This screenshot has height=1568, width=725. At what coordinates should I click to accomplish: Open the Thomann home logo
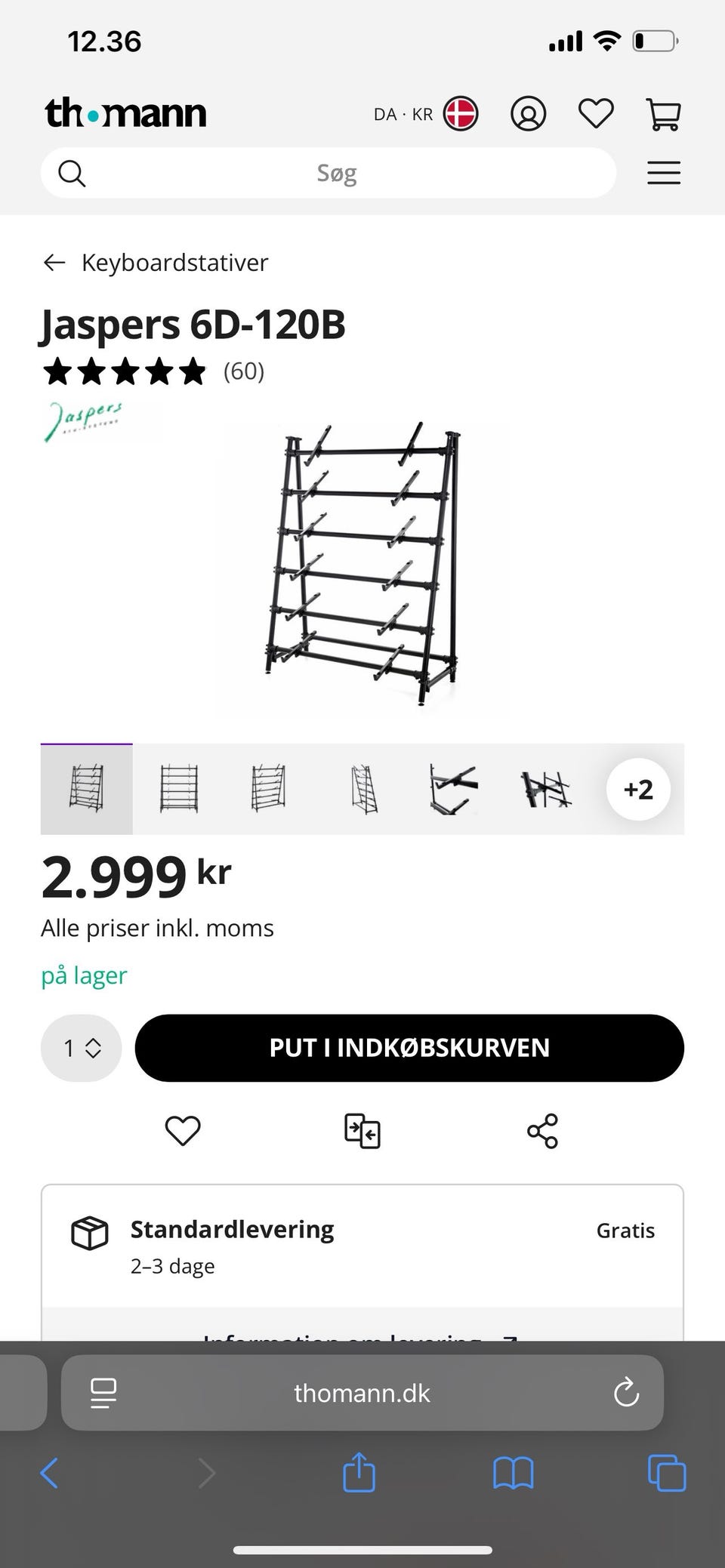125,113
